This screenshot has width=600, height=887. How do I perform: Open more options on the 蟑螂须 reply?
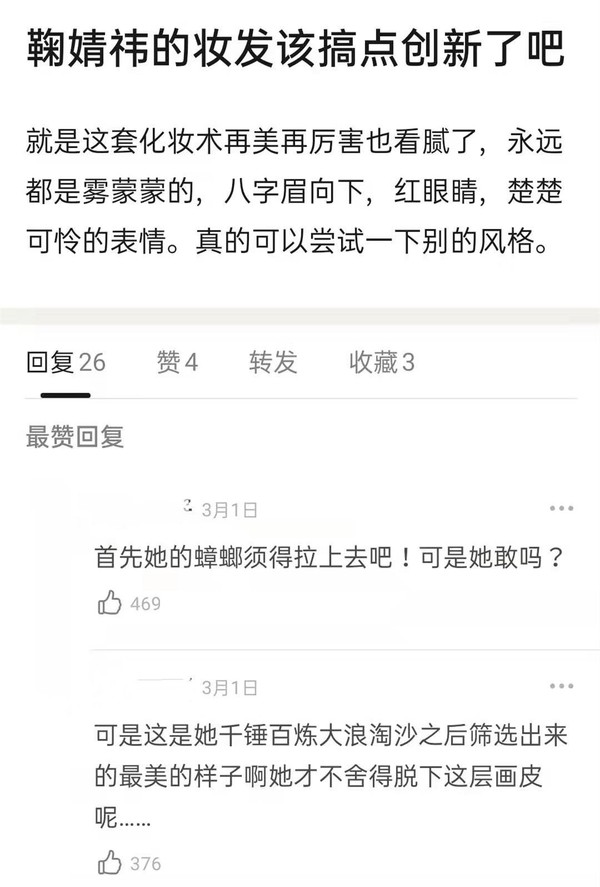point(561,509)
